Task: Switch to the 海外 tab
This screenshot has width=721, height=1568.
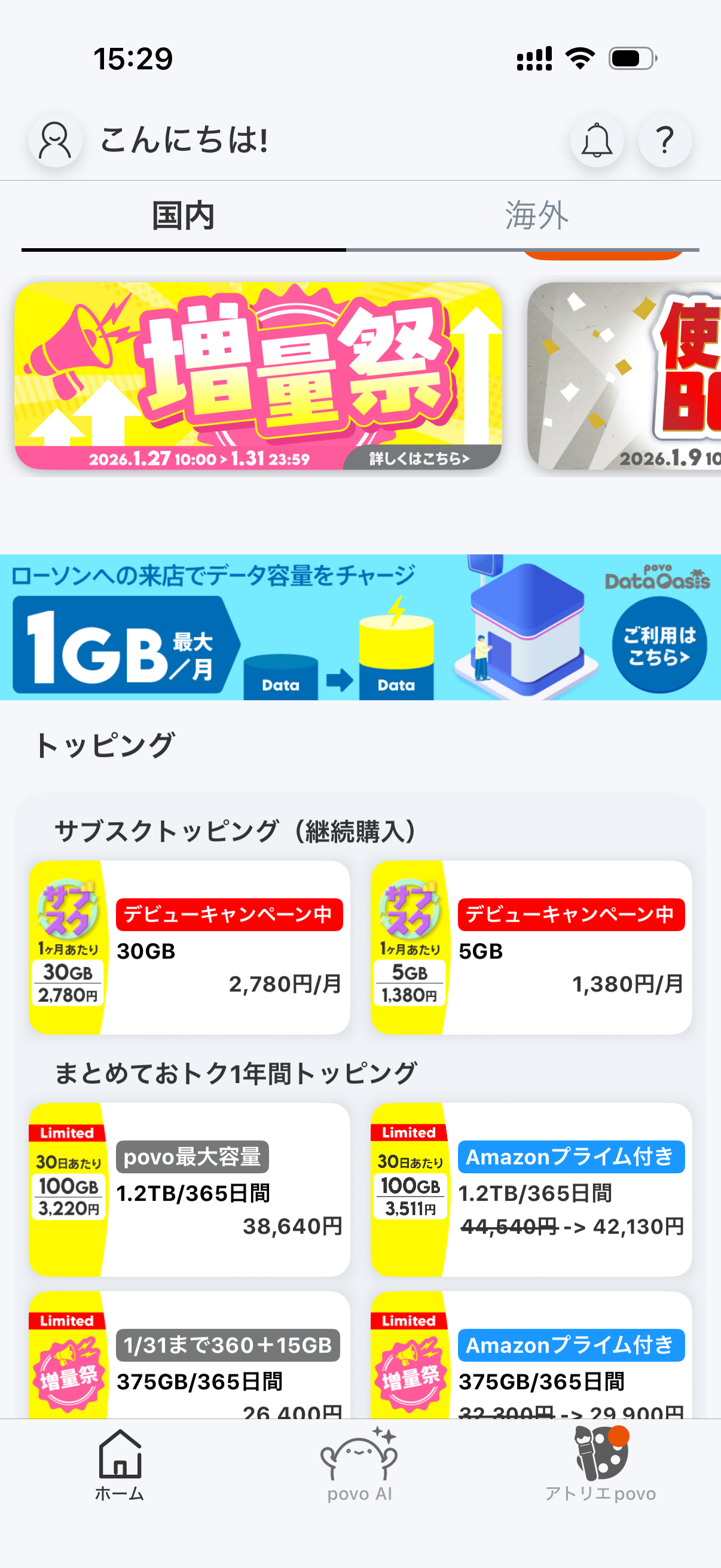Action: pyautogui.click(x=536, y=216)
